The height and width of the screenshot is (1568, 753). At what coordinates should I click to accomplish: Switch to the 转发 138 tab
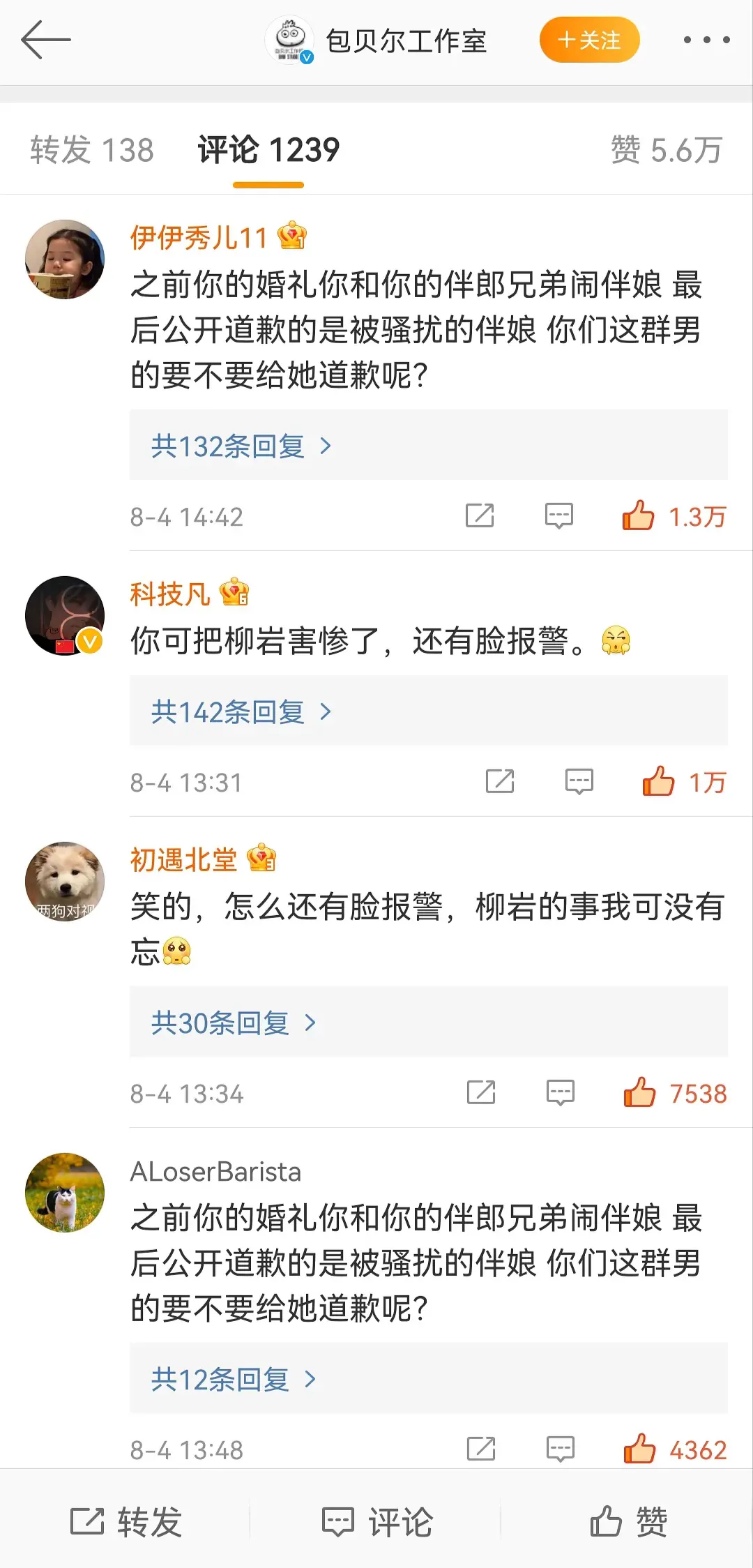click(x=91, y=150)
